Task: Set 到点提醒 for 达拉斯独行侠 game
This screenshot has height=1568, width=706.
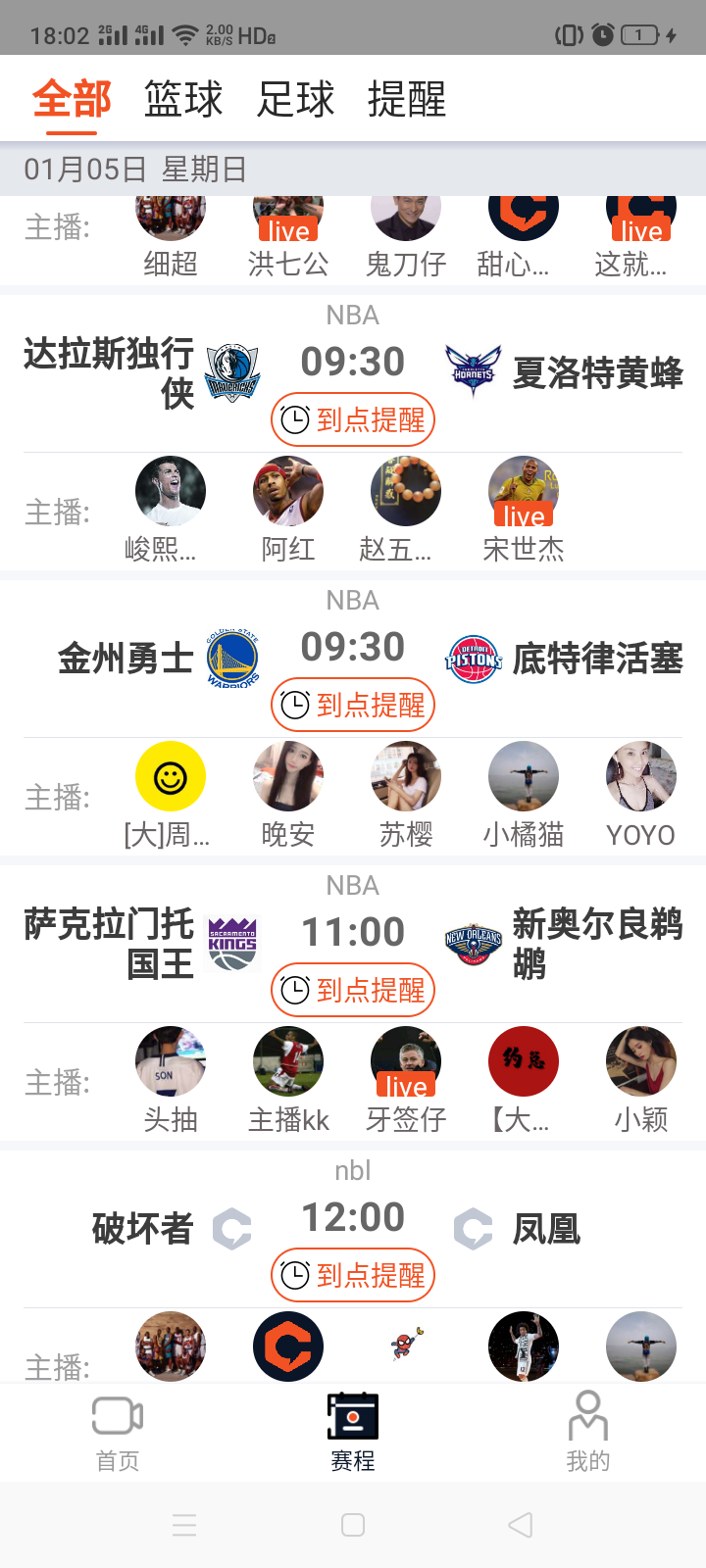Action: pyautogui.click(x=353, y=419)
